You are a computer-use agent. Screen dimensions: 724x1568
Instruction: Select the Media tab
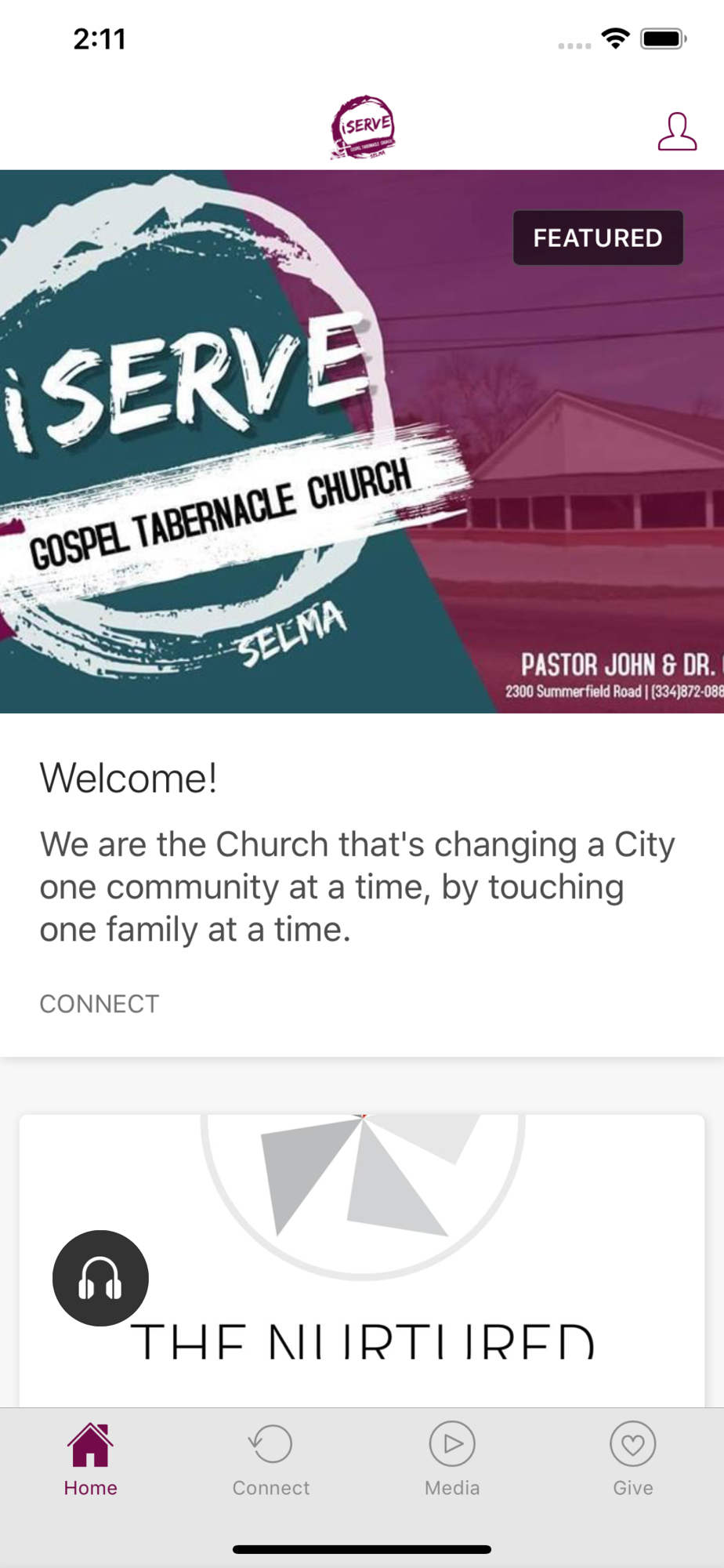pyautogui.click(x=452, y=1459)
